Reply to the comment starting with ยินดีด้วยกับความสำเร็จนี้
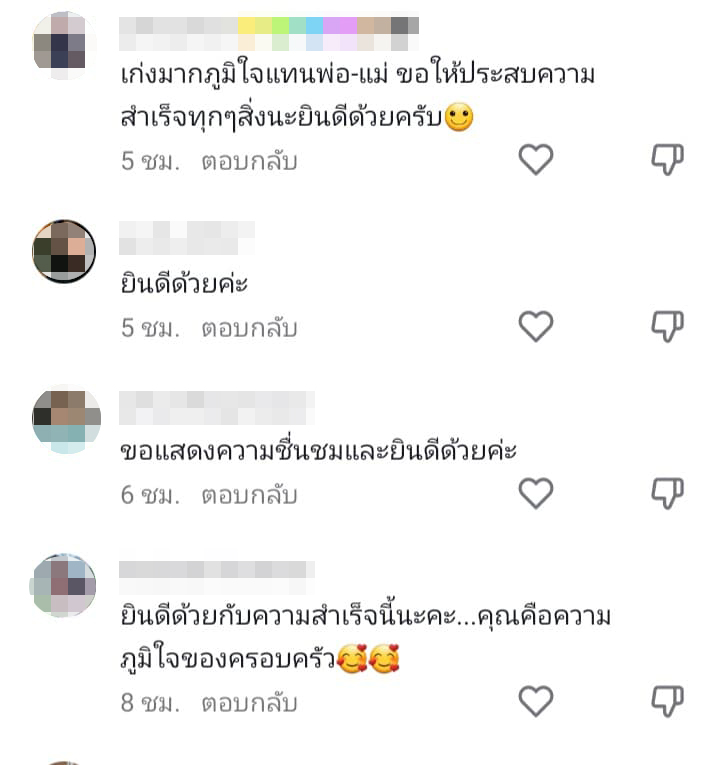Screen dimensions: 720x765 coord(249,703)
